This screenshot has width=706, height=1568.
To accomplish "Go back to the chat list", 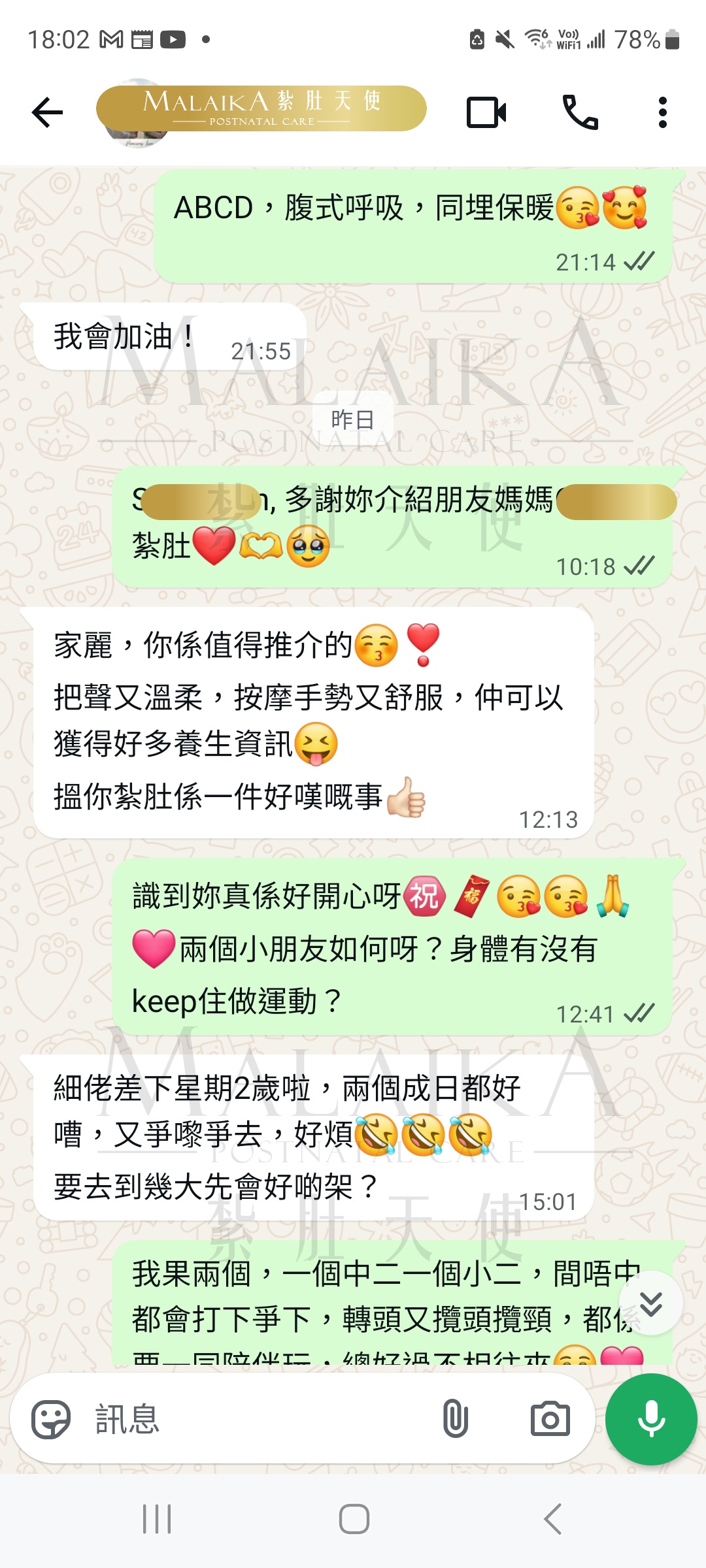I will 47,112.
